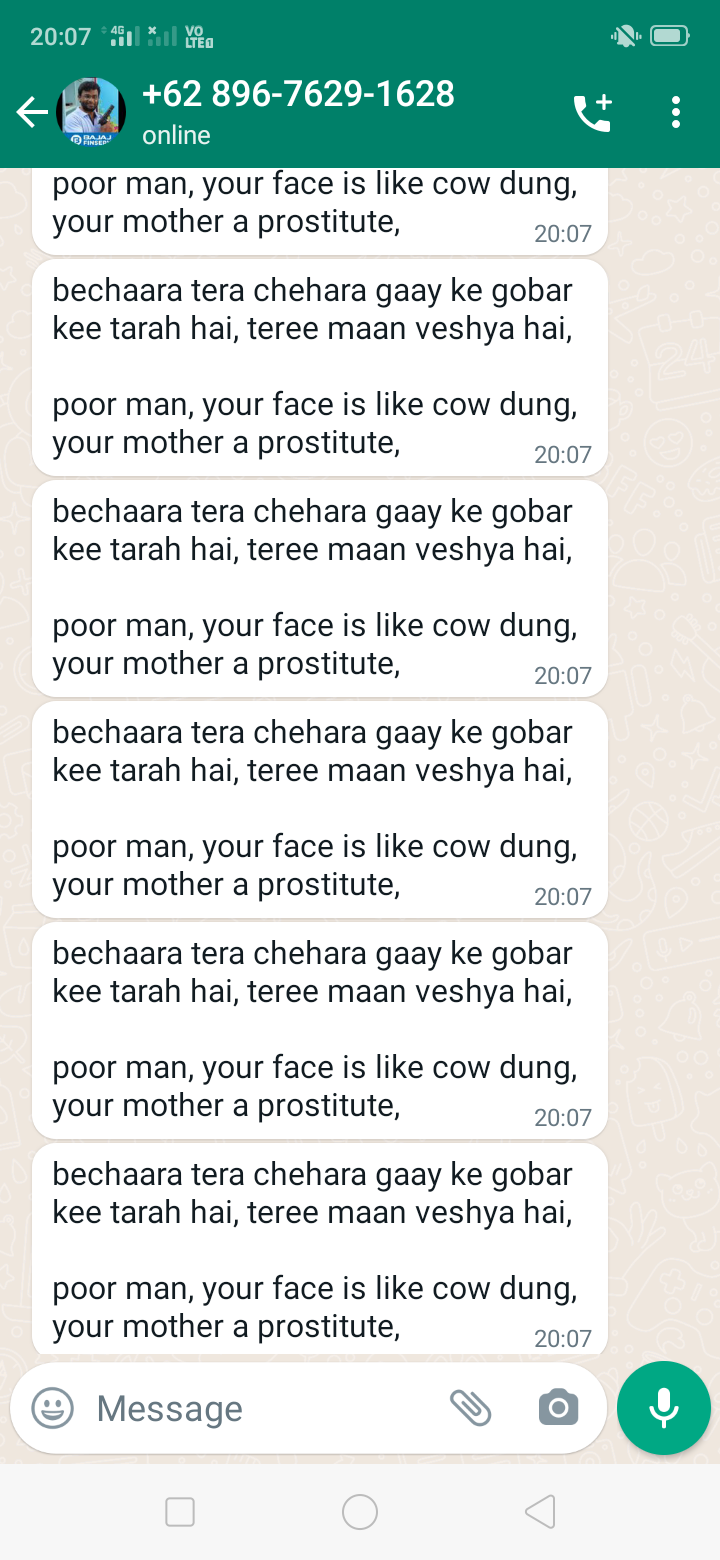Open the three-dot overflow menu

click(x=676, y=113)
